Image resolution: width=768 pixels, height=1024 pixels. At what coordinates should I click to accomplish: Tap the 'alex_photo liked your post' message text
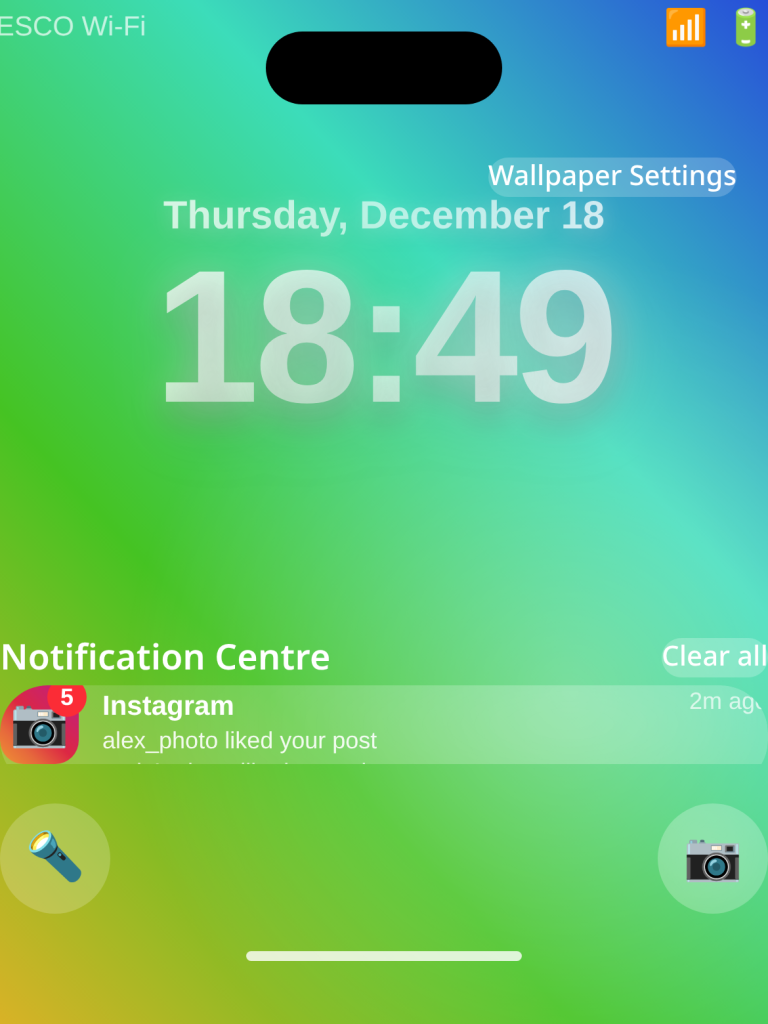(240, 741)
